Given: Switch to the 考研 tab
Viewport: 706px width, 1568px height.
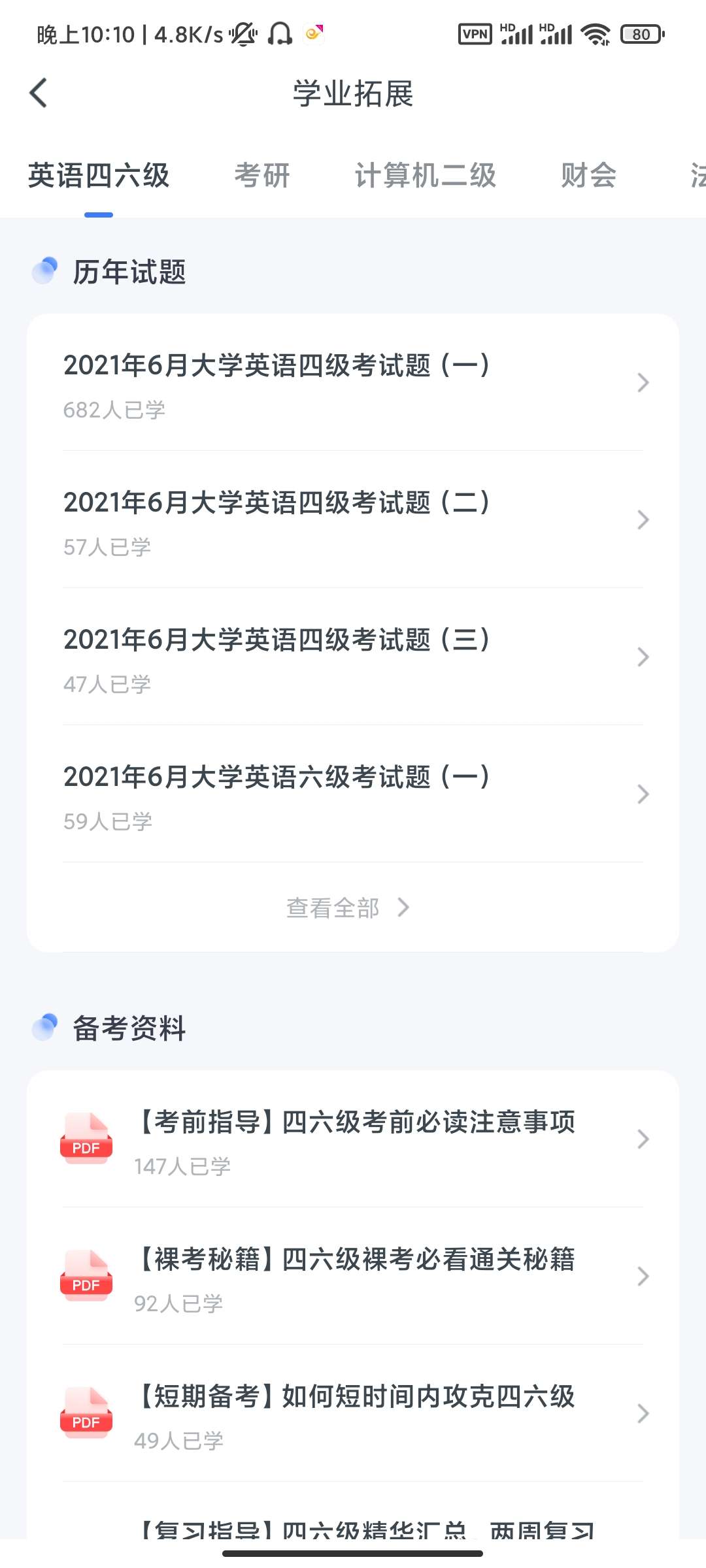Looking at the screenshot, I should 261,175.
